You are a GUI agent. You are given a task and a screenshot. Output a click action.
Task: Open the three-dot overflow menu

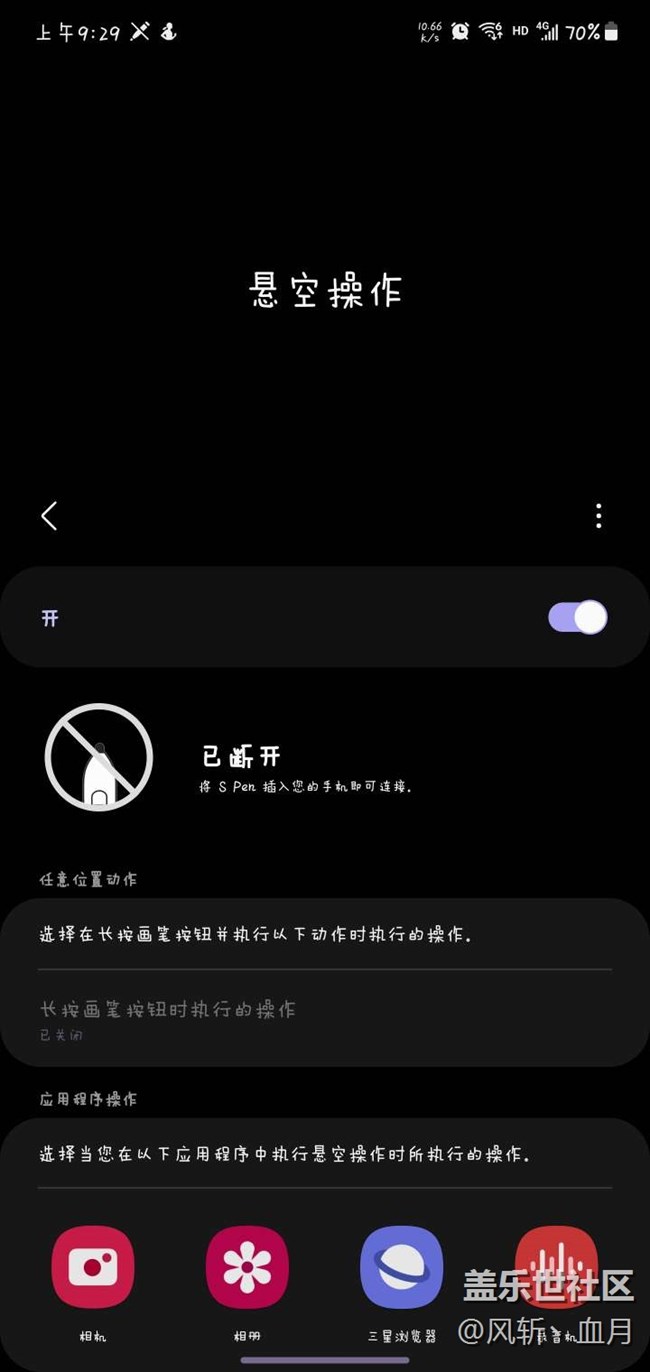[x=598, y=516]
